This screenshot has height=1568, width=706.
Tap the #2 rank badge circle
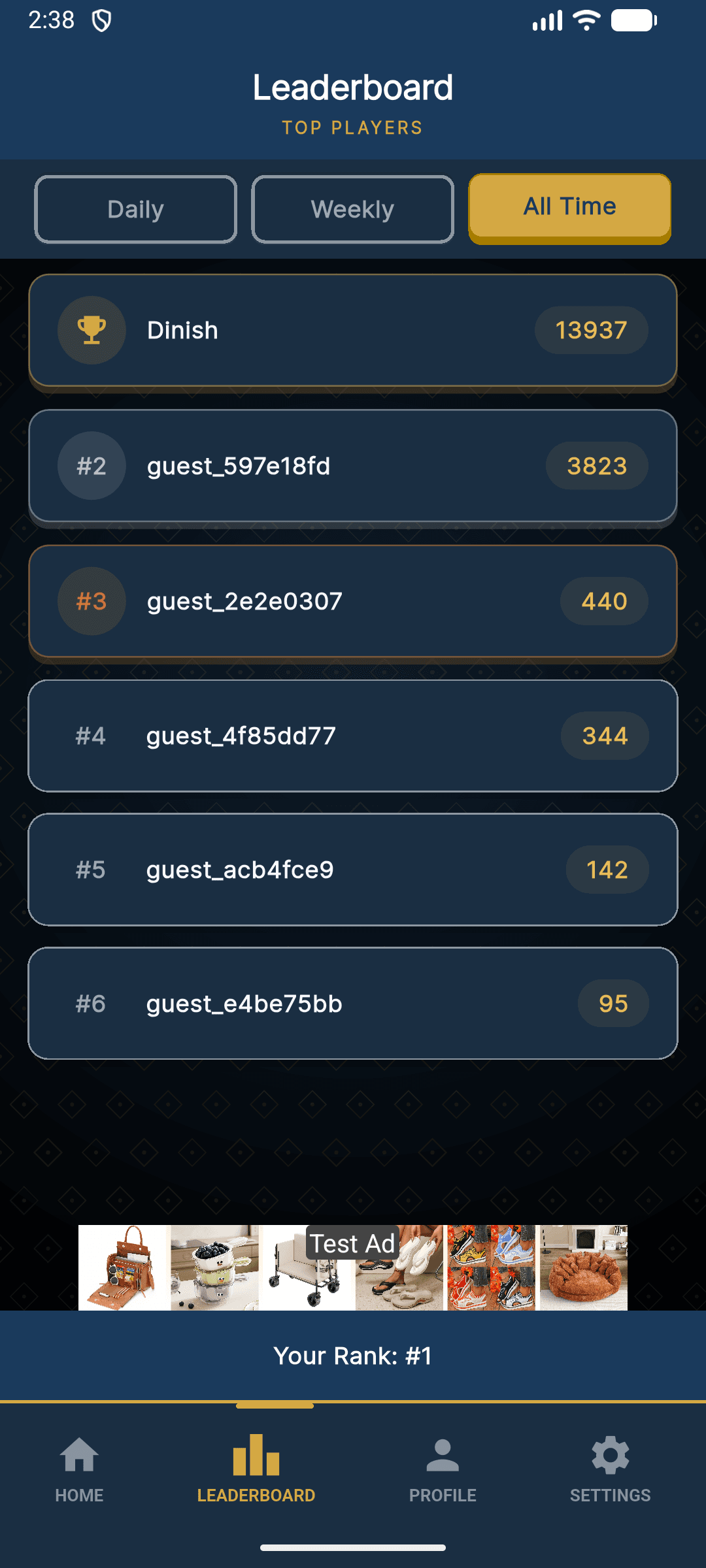click(x=92, y=466)
